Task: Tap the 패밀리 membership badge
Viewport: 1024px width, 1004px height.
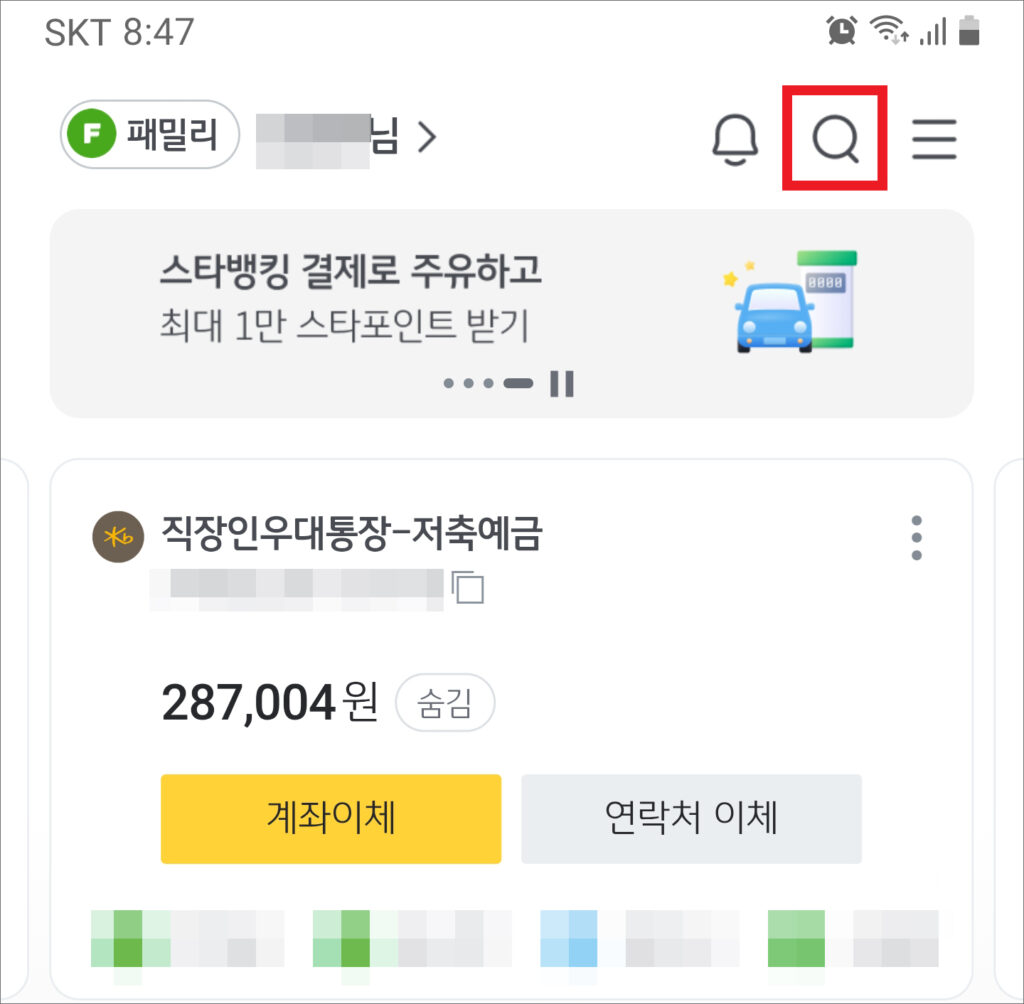Action: 150,135
